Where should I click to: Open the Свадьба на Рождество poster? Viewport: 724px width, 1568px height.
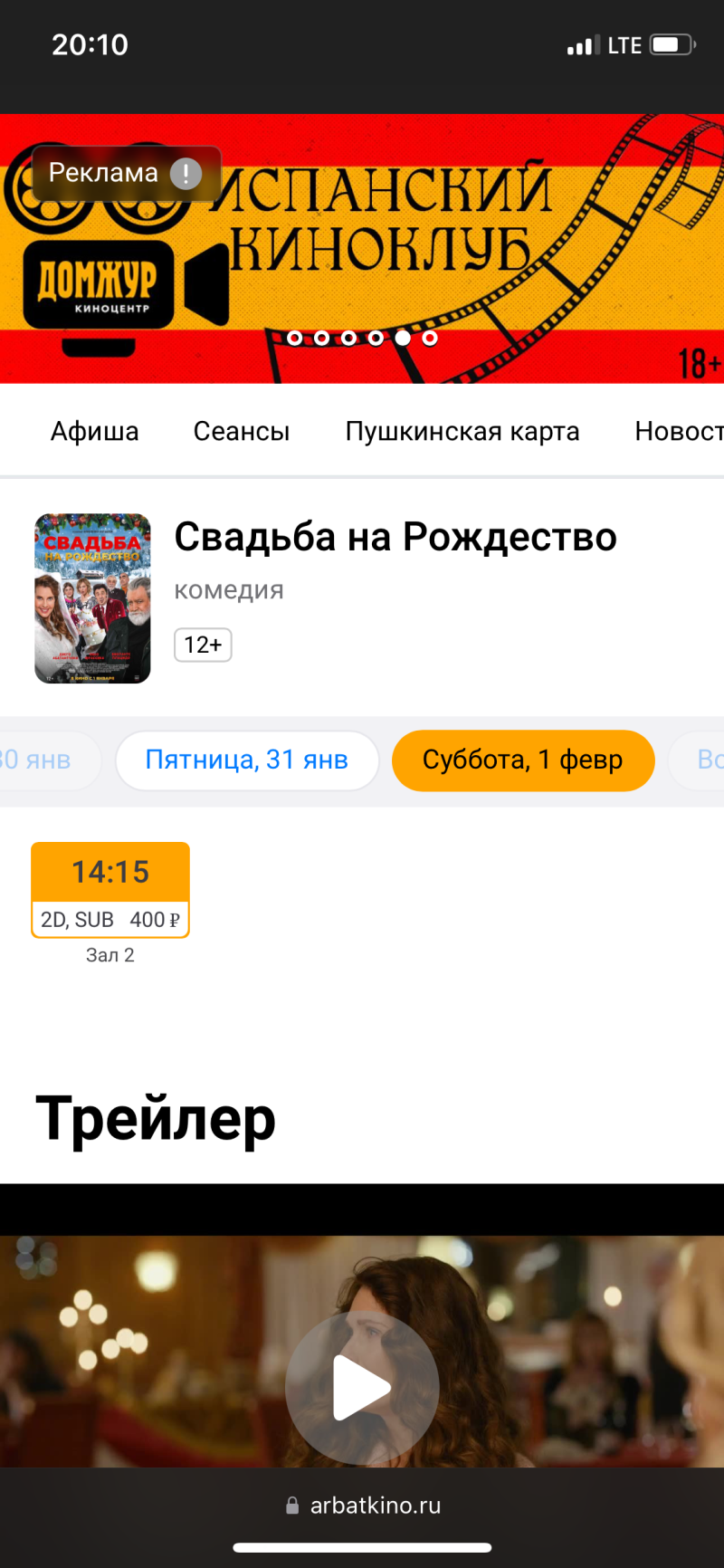pos(92,598)
